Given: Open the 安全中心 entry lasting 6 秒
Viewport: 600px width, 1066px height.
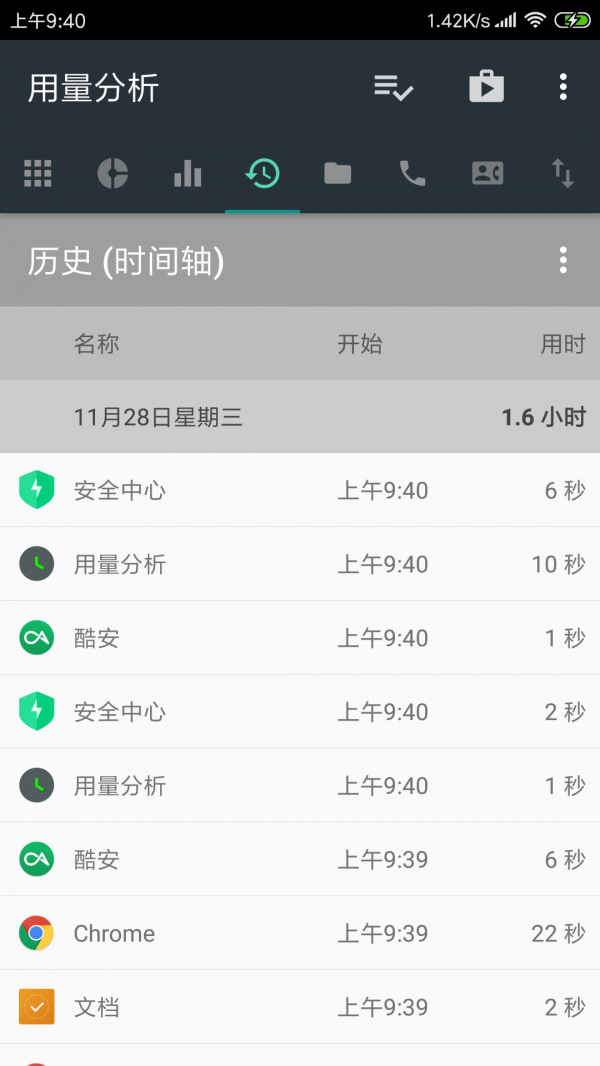Looking at the screenshot, I should coord(300,490).
